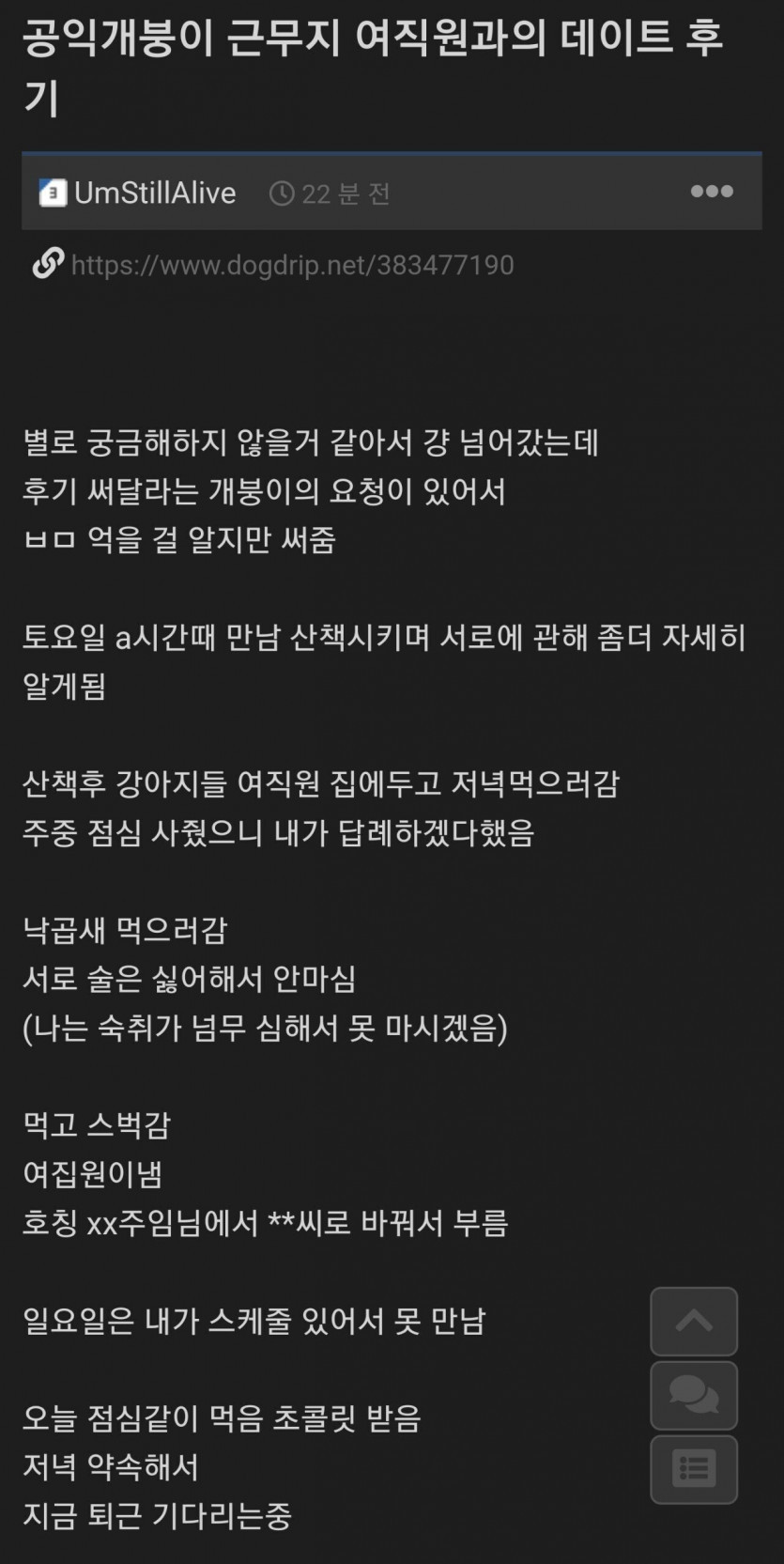The image size is (784, 1564).
Task: Jump to top with the up-arrow button
Action: (694, 1321)
